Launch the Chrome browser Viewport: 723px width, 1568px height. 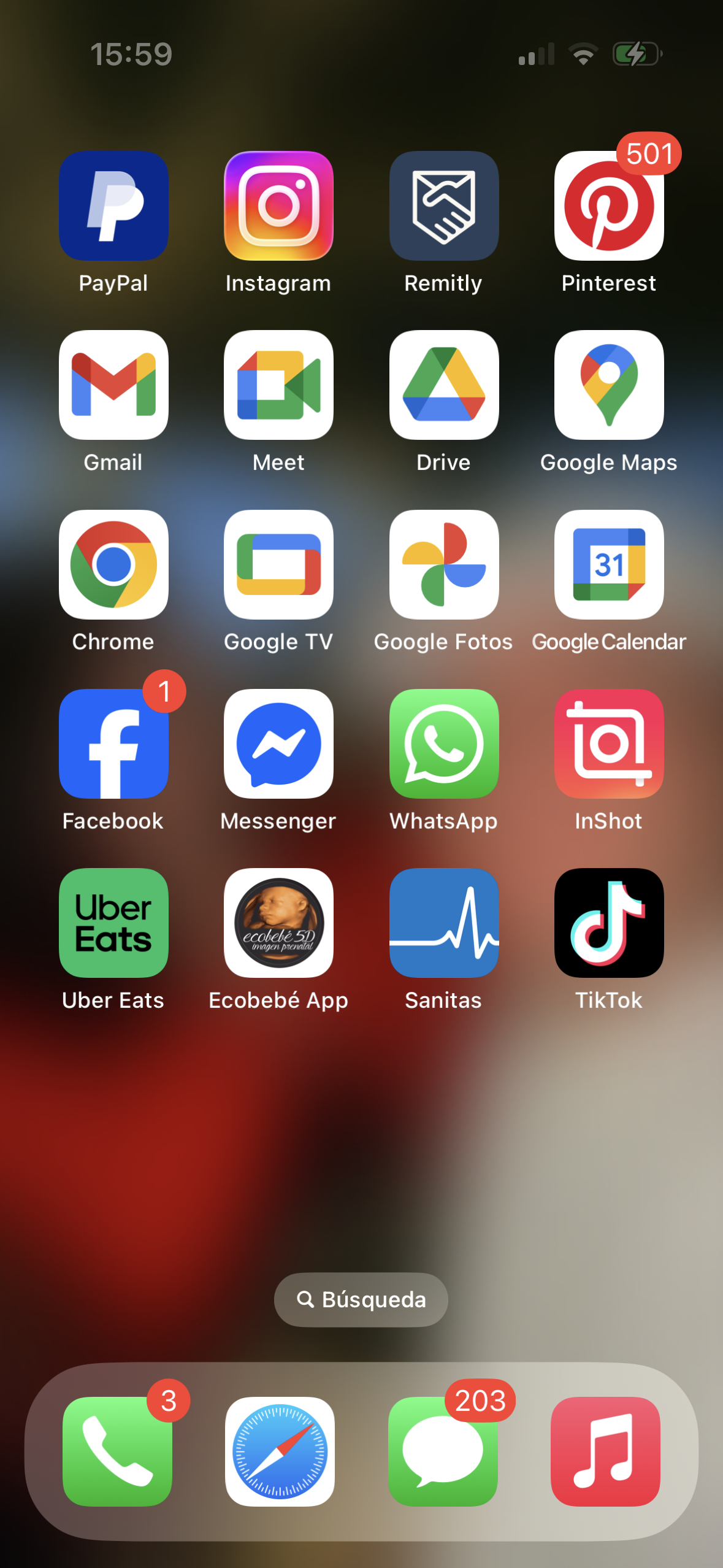[x=113, y=564]
